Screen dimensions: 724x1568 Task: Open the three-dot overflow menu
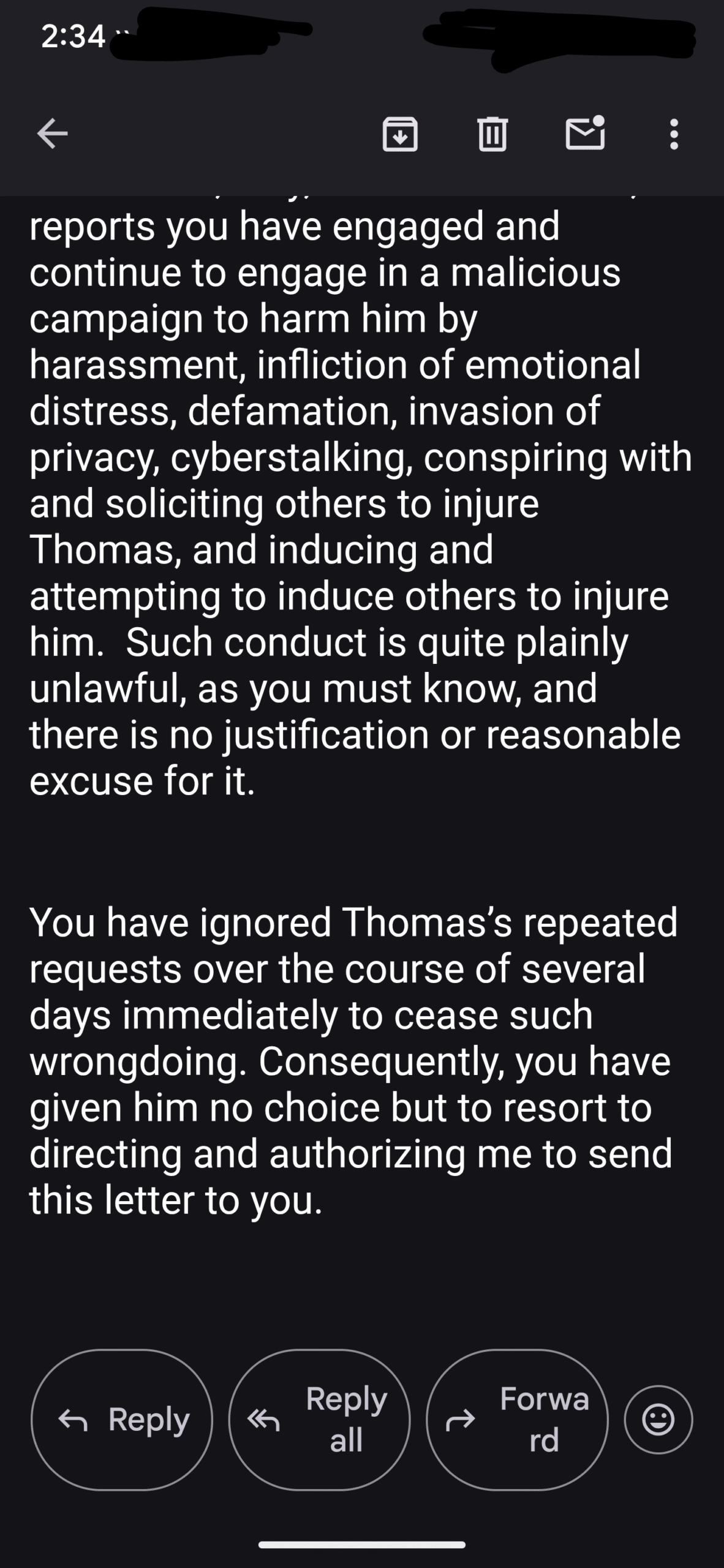click(x=674, y=134)
